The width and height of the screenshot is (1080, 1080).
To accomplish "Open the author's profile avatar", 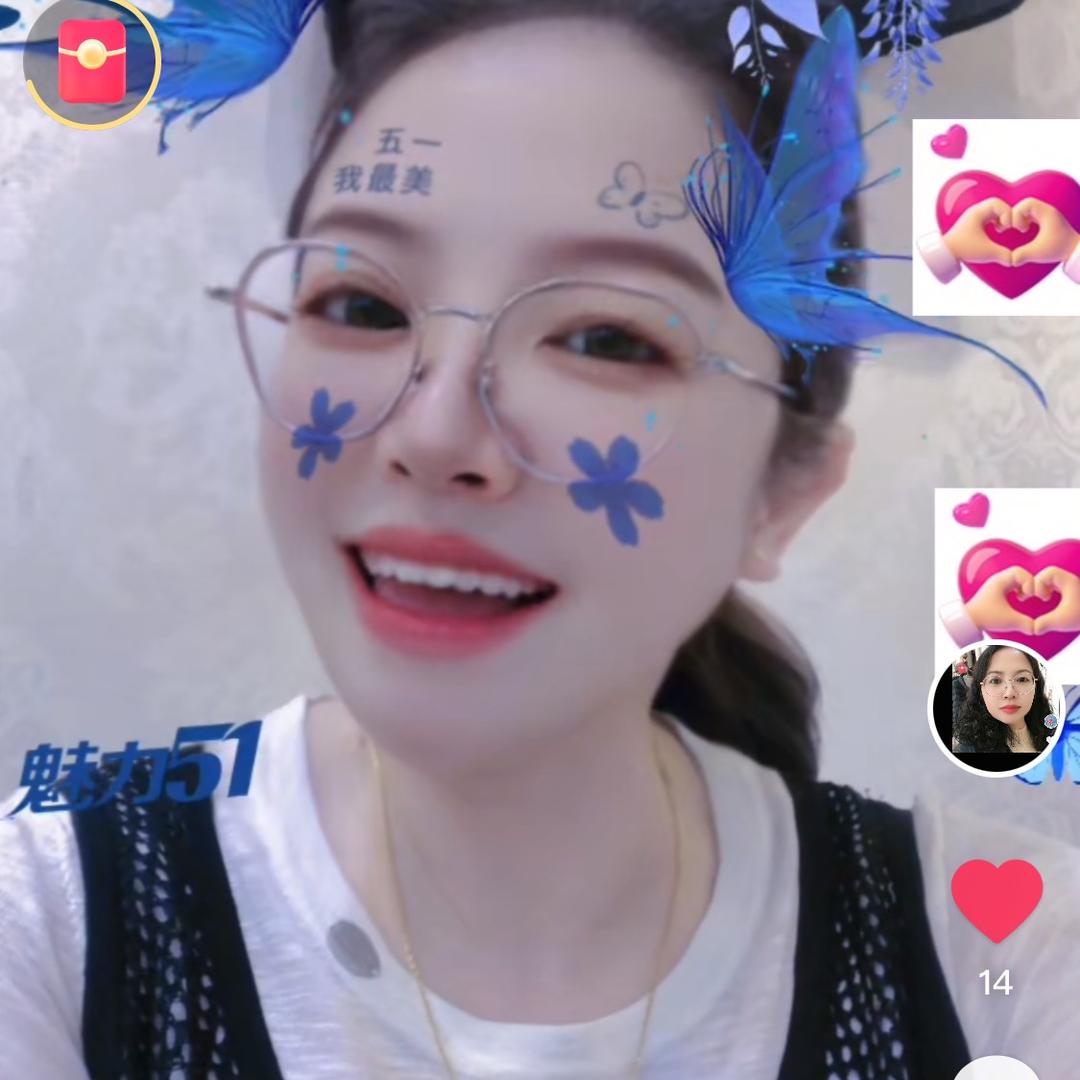I will (x=995, y=708).
